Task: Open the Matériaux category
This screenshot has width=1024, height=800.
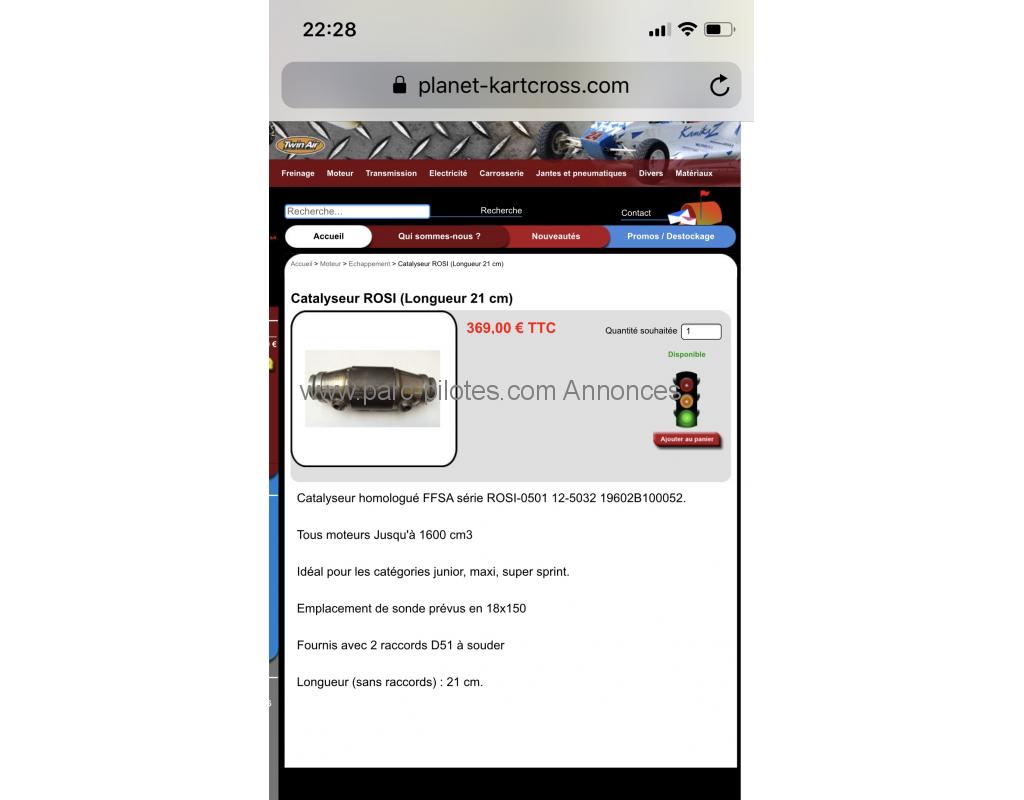Action: (x=694, y=173)
